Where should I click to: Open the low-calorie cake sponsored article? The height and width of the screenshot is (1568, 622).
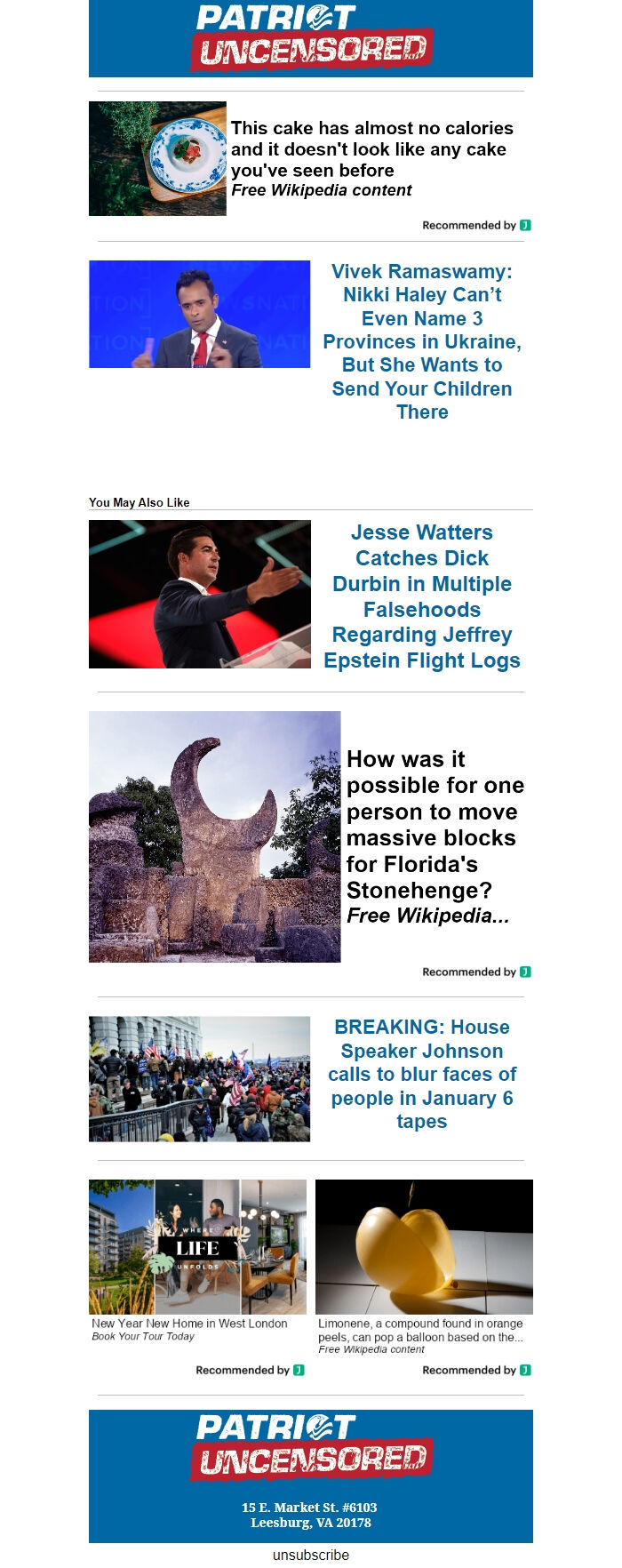371,148
